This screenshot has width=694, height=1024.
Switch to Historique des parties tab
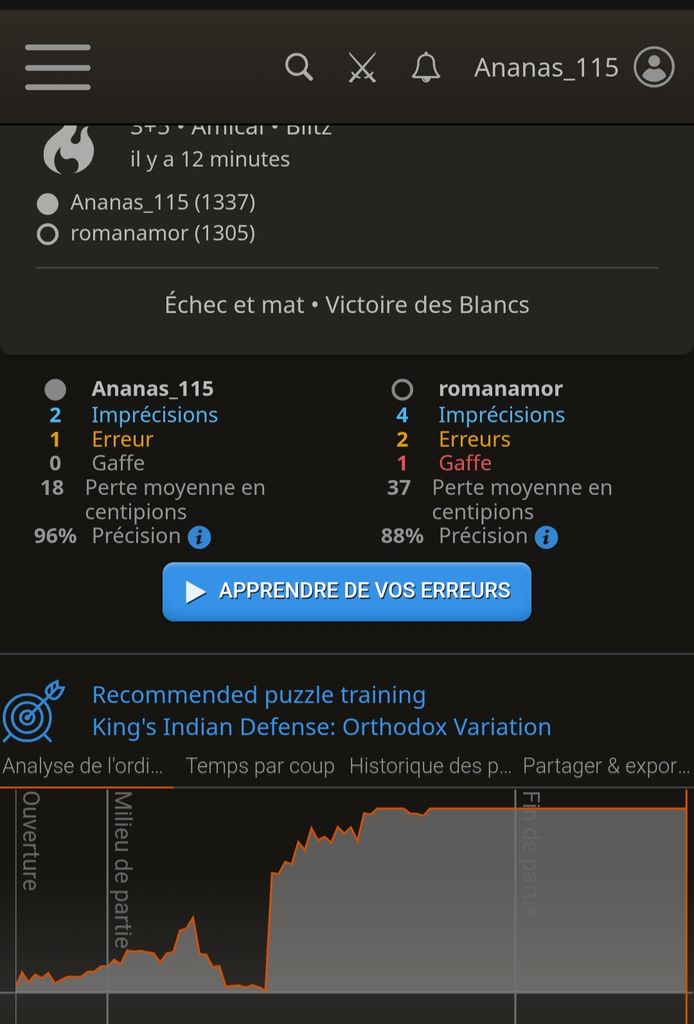[430, 767]
